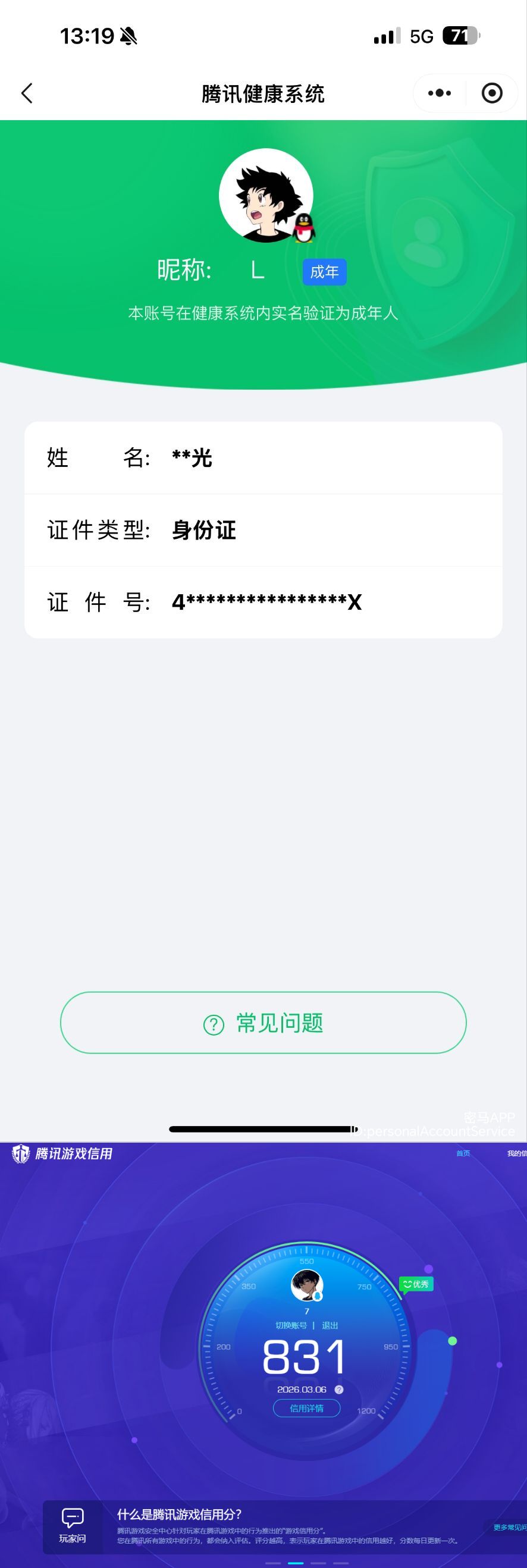Viewport: 527px width, 1568px height.
Task: Open the 玩家问 player questions button
Action: click(x=73, y=1525)
